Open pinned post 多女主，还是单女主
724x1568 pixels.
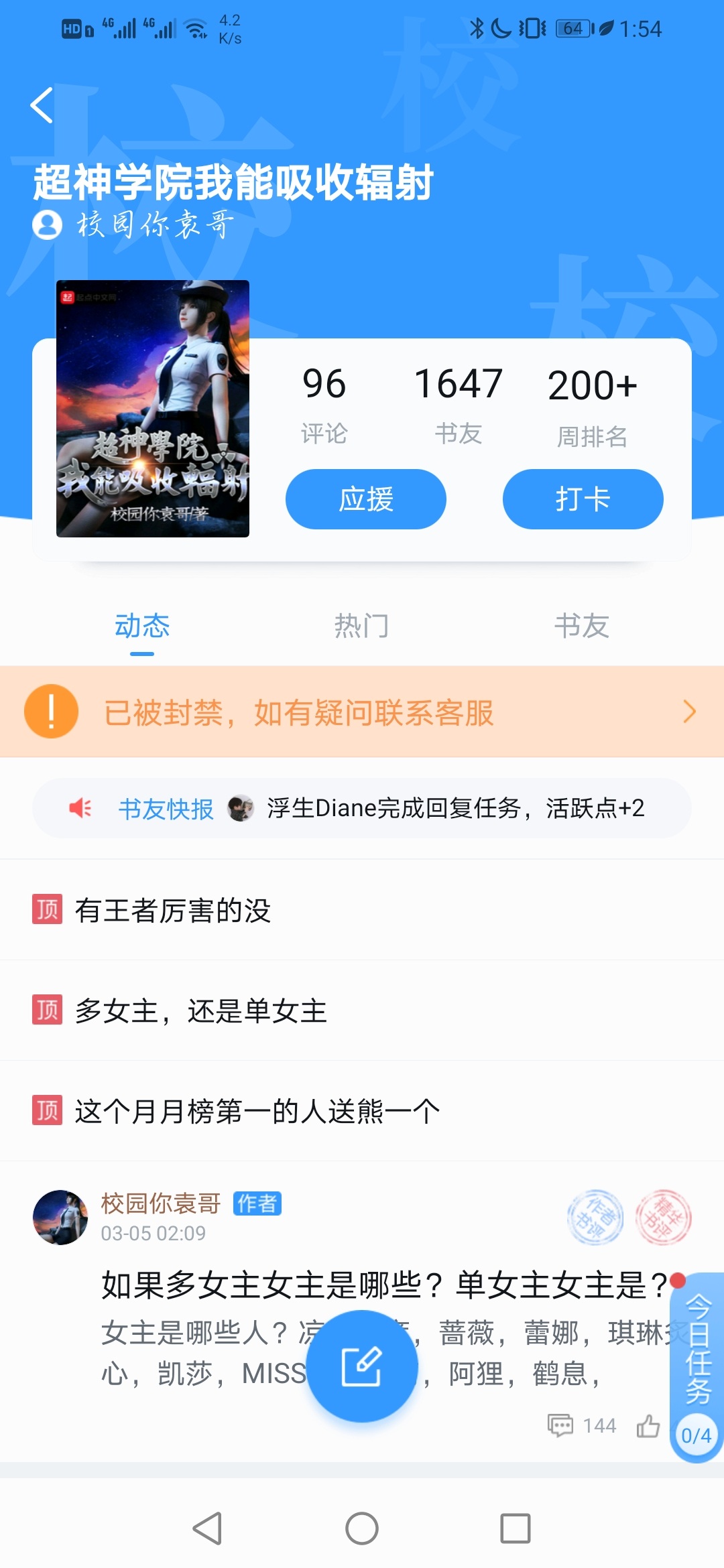201,1010
